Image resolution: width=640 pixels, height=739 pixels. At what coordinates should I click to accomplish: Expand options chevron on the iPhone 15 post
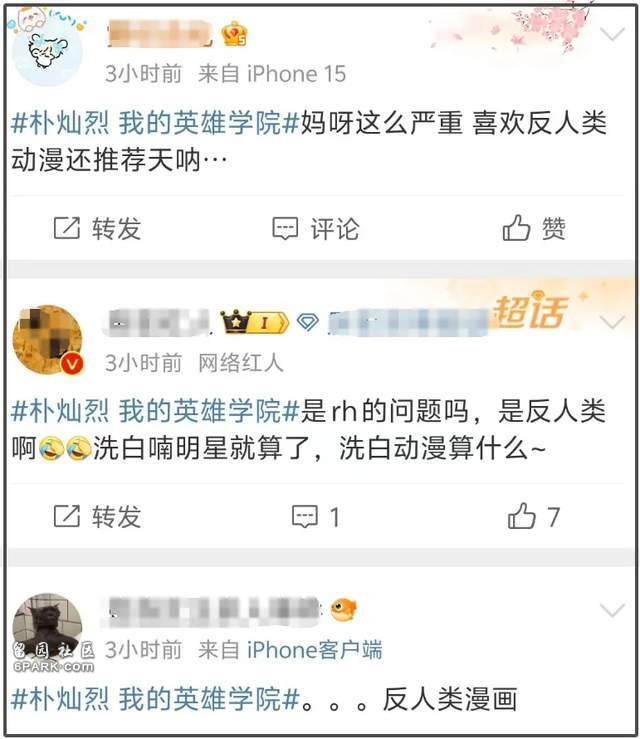[x=611, y=35]
